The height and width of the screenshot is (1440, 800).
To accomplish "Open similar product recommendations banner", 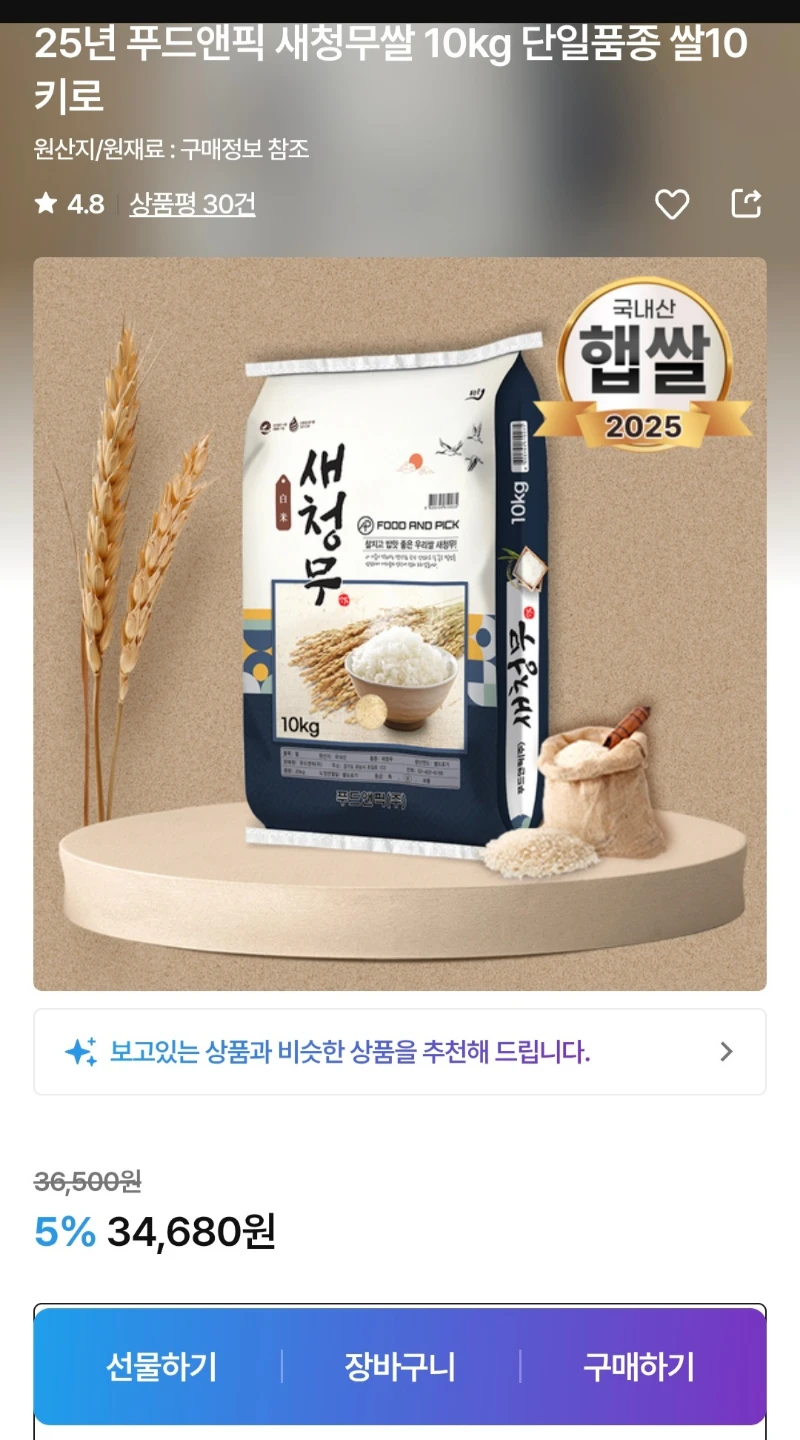I will pos(400,1052).
